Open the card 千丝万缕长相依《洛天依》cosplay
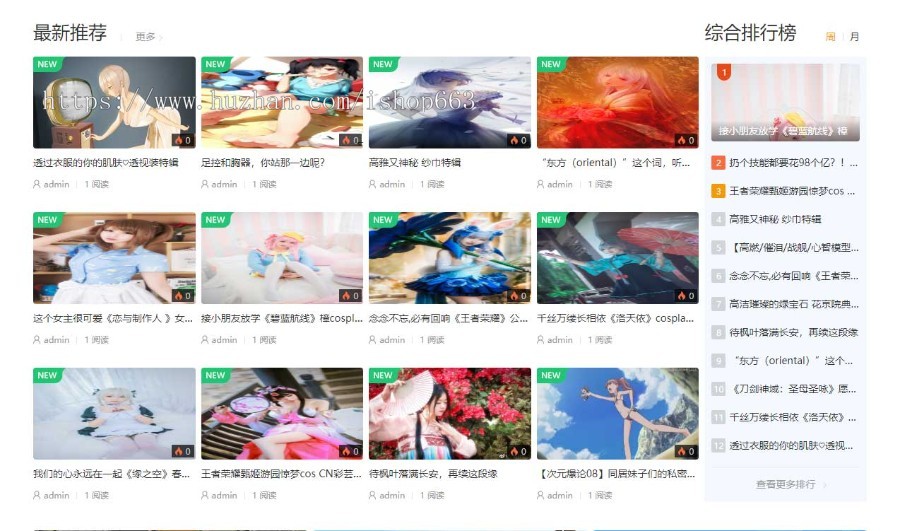The width and height of the screenshot is (900, 531). click(x=615, y=318)
